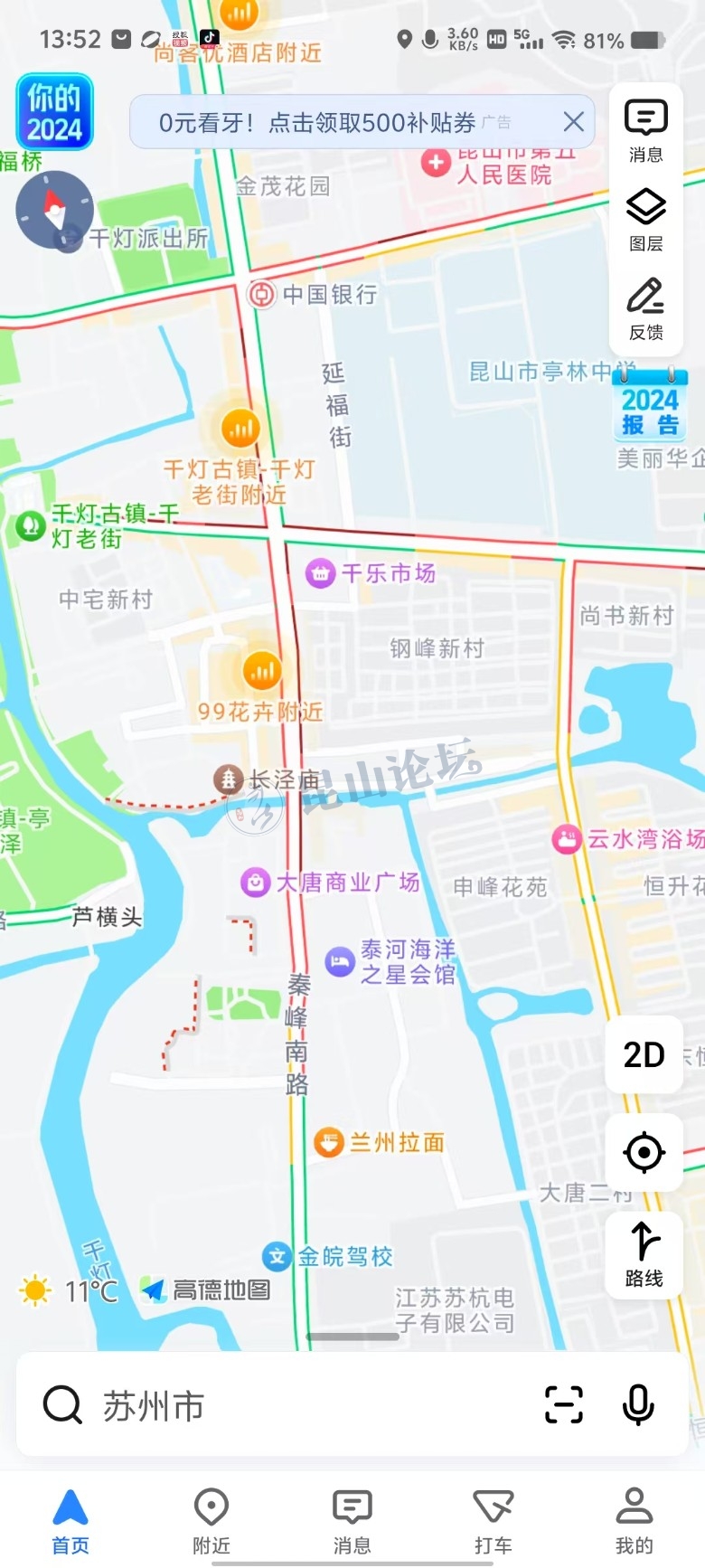This screenshot has width=705, height=1568.
Task: Open 消息 from the side panel
Action: tap(645, 130)
